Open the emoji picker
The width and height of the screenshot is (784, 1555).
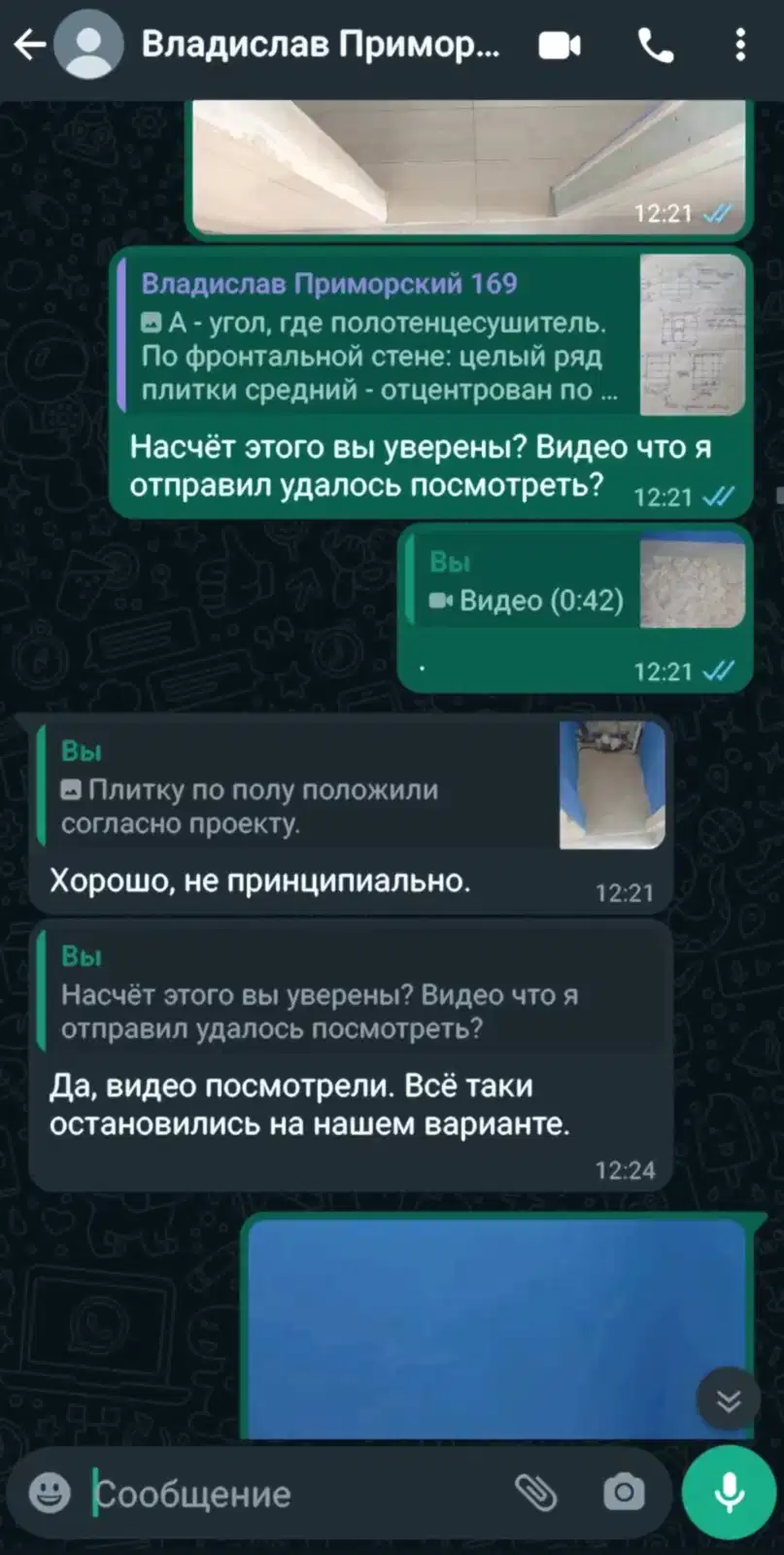click(x=49, y=1493)
